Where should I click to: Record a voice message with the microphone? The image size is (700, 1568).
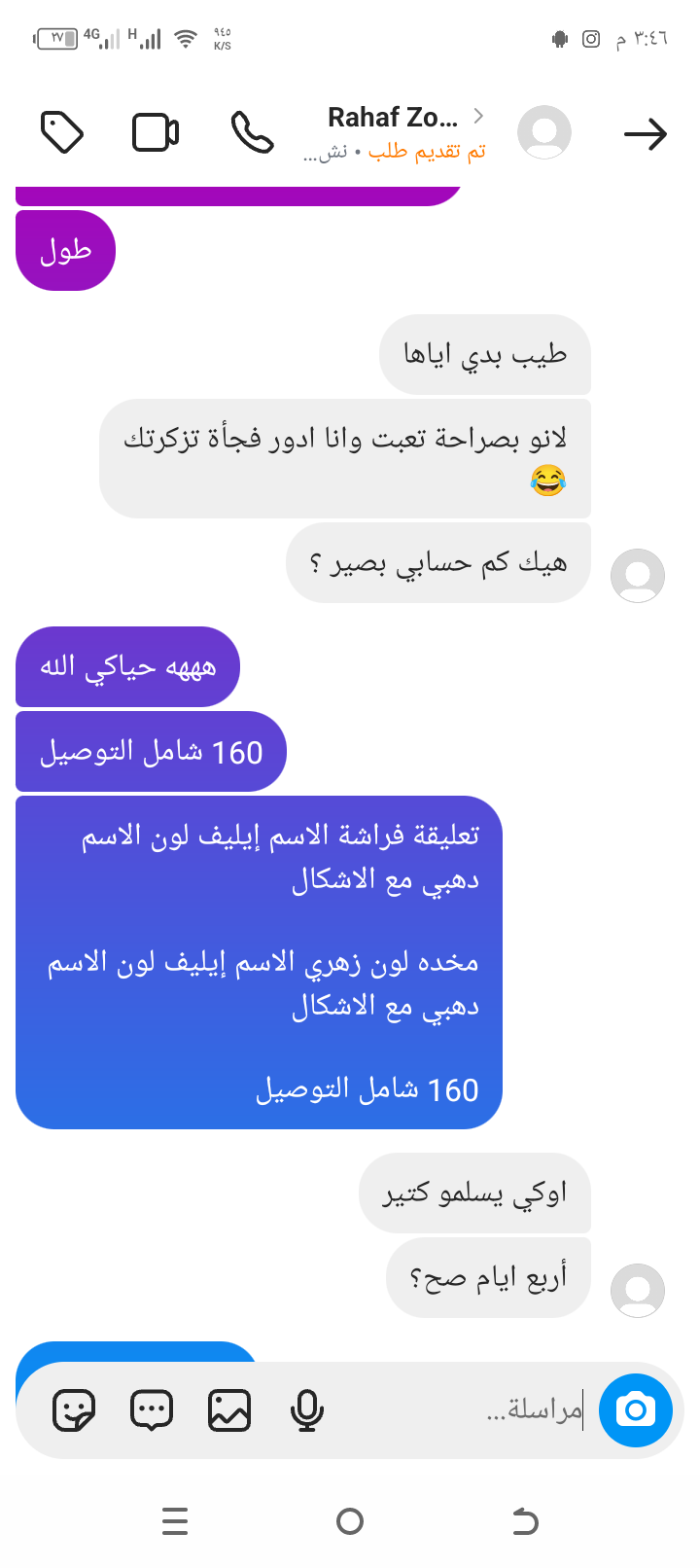[x=307, y=1409]
